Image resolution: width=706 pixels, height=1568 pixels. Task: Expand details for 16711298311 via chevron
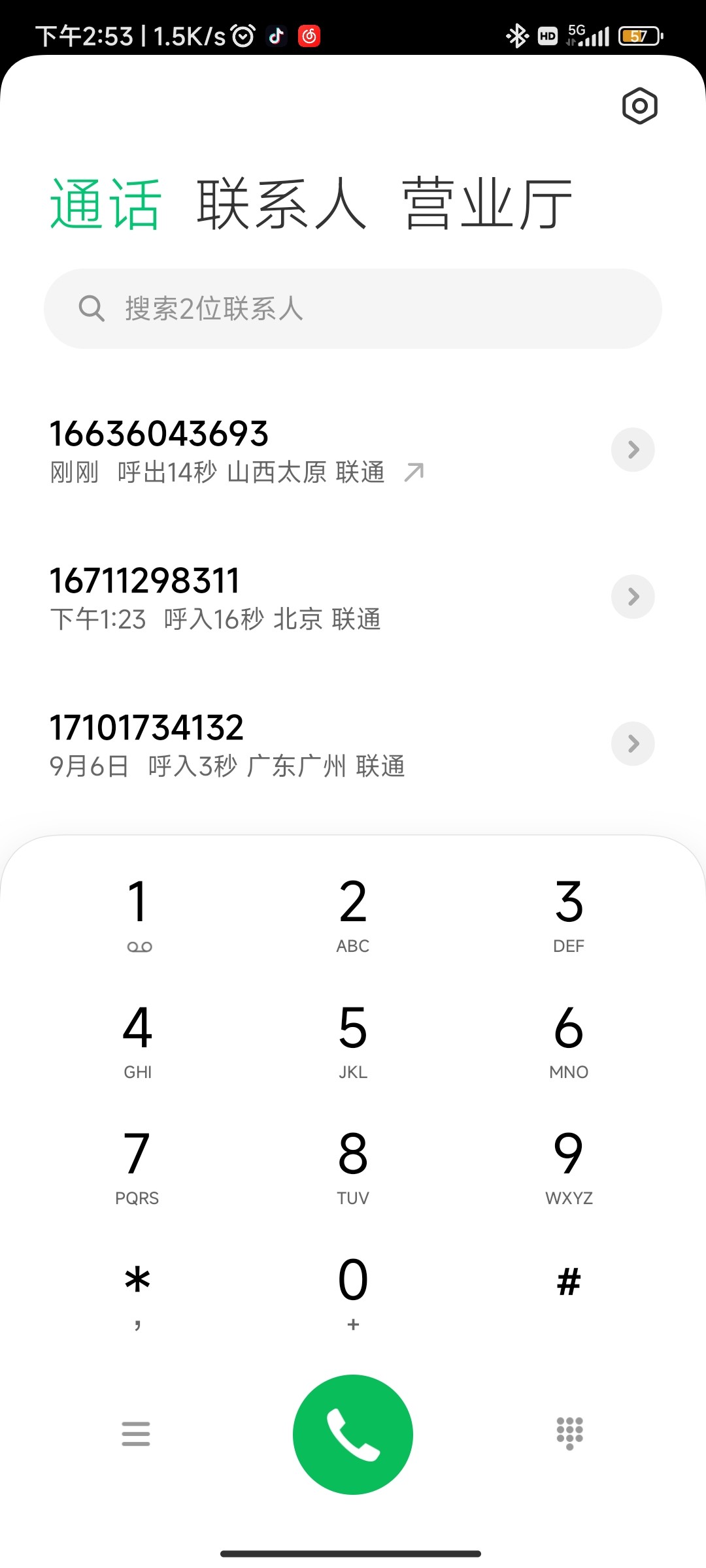click(632, 596)
